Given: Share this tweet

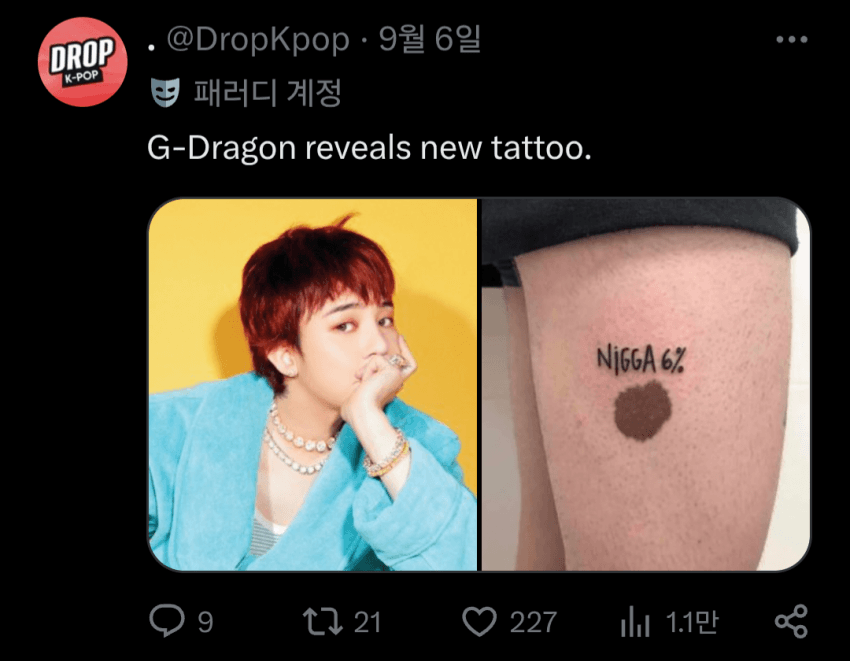Looking at the screenshot, I should click(791, 622).
